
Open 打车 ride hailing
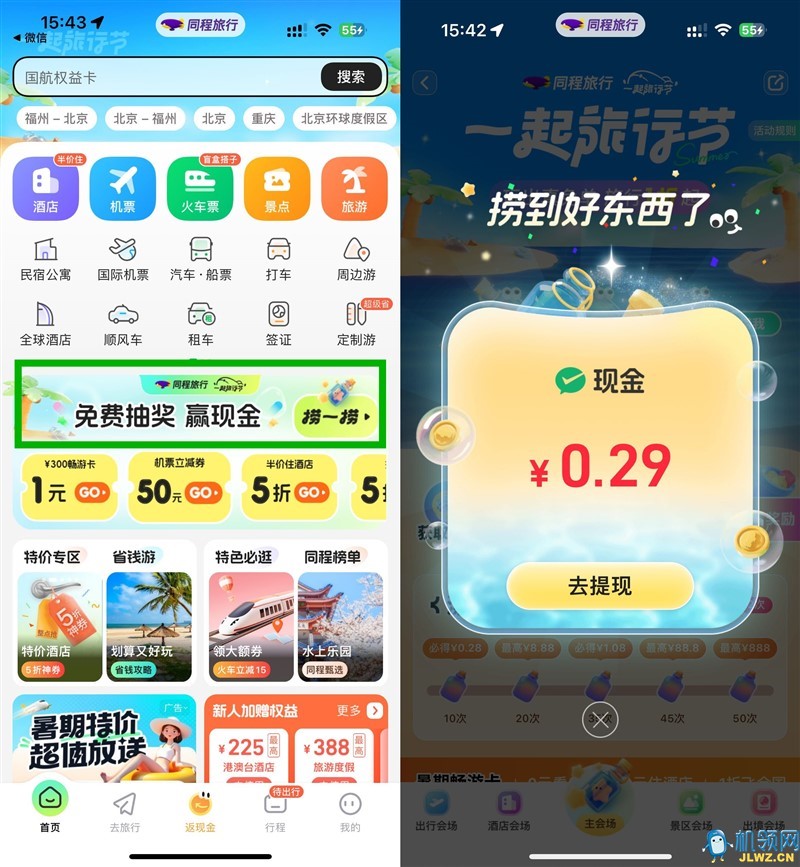point(278,258)
